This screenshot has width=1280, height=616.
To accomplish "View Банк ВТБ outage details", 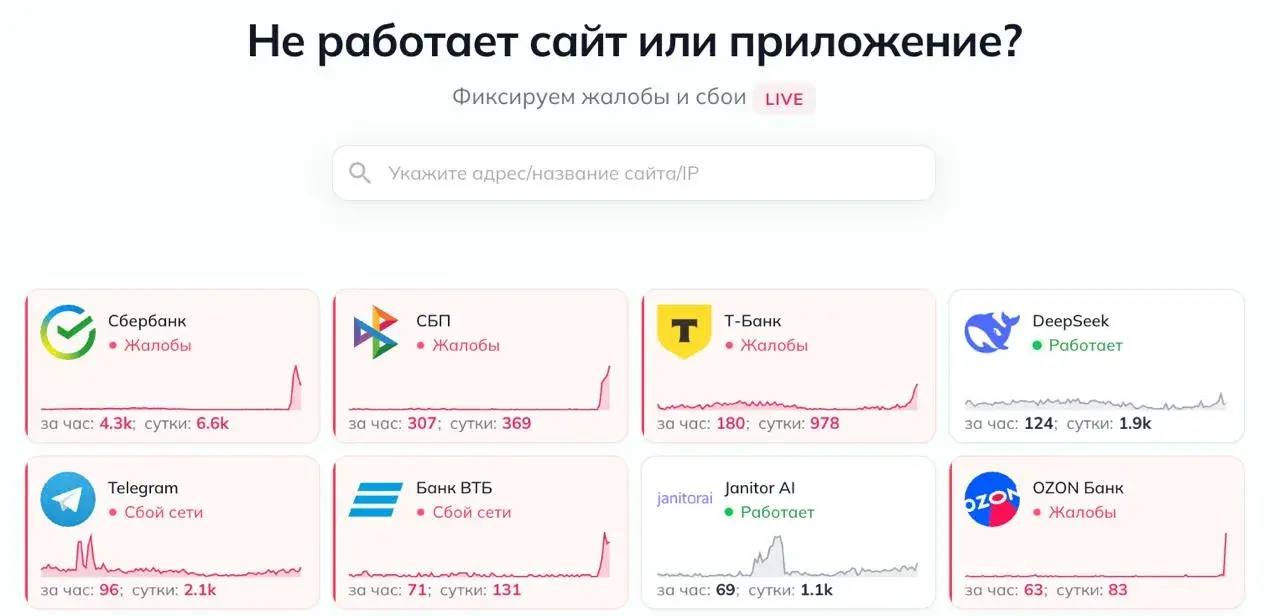I will [480, 532].
